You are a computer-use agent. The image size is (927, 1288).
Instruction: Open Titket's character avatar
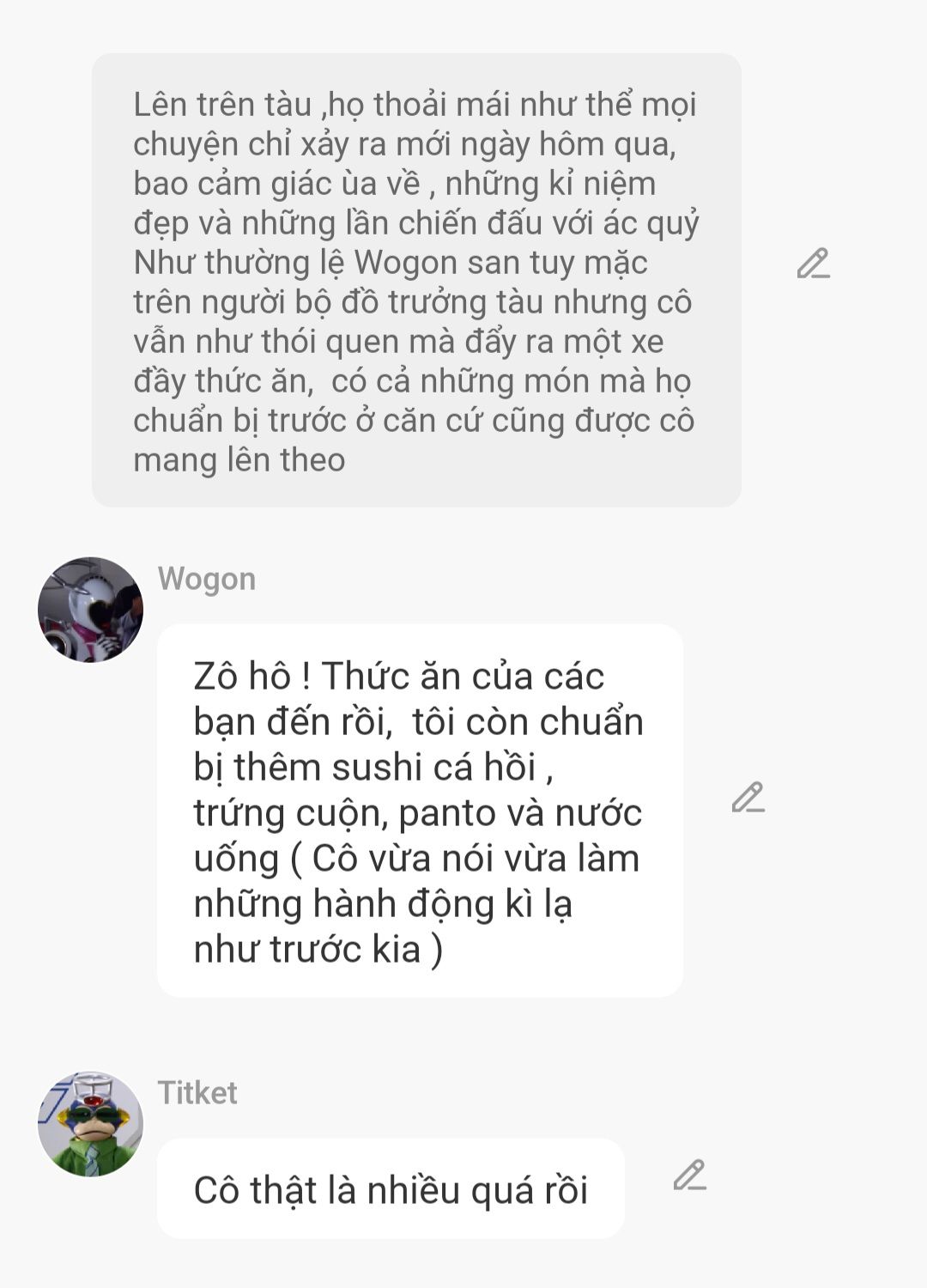coord(90,1124)
